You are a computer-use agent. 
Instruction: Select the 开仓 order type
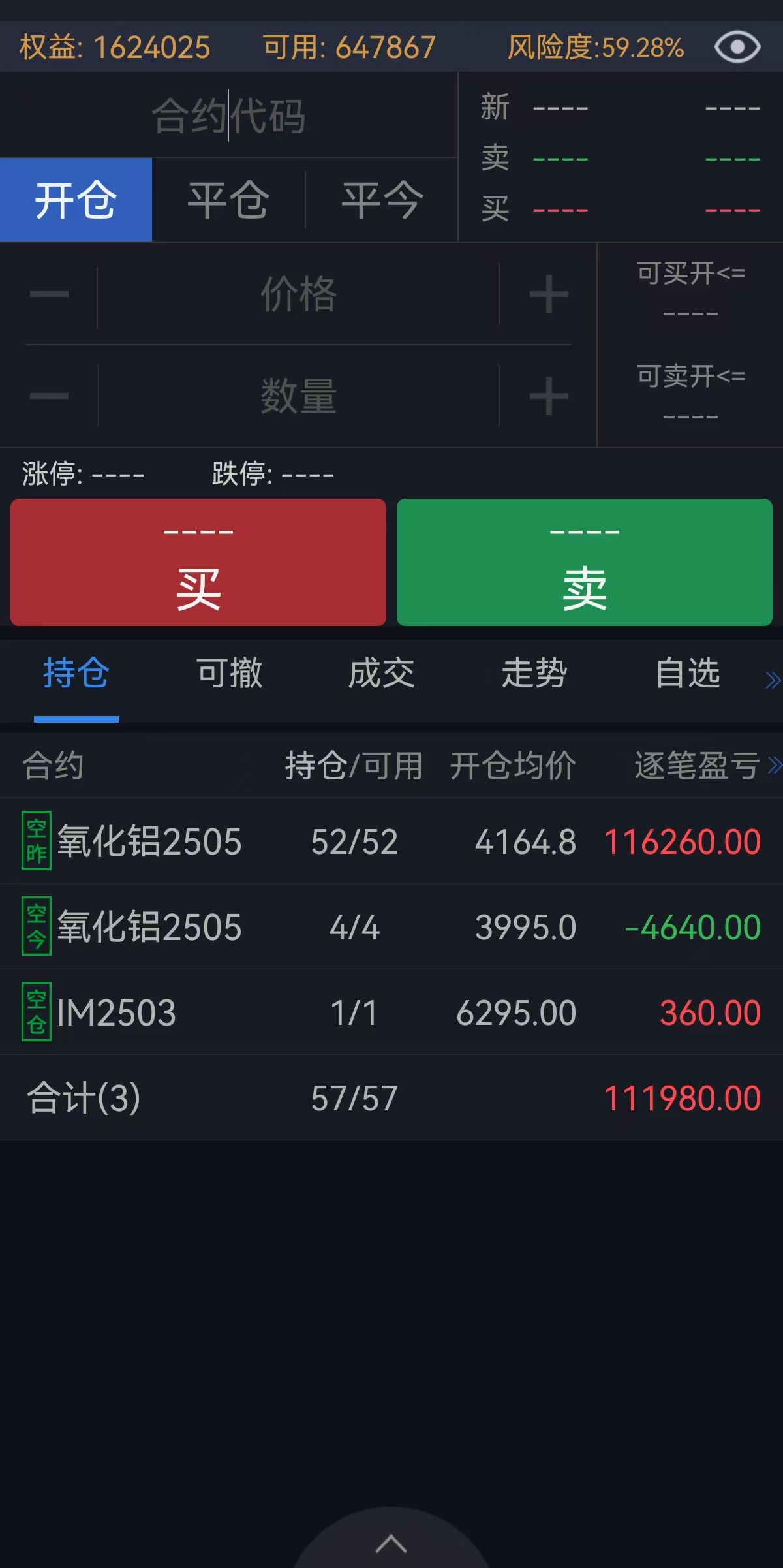click(x=76, y=200)
